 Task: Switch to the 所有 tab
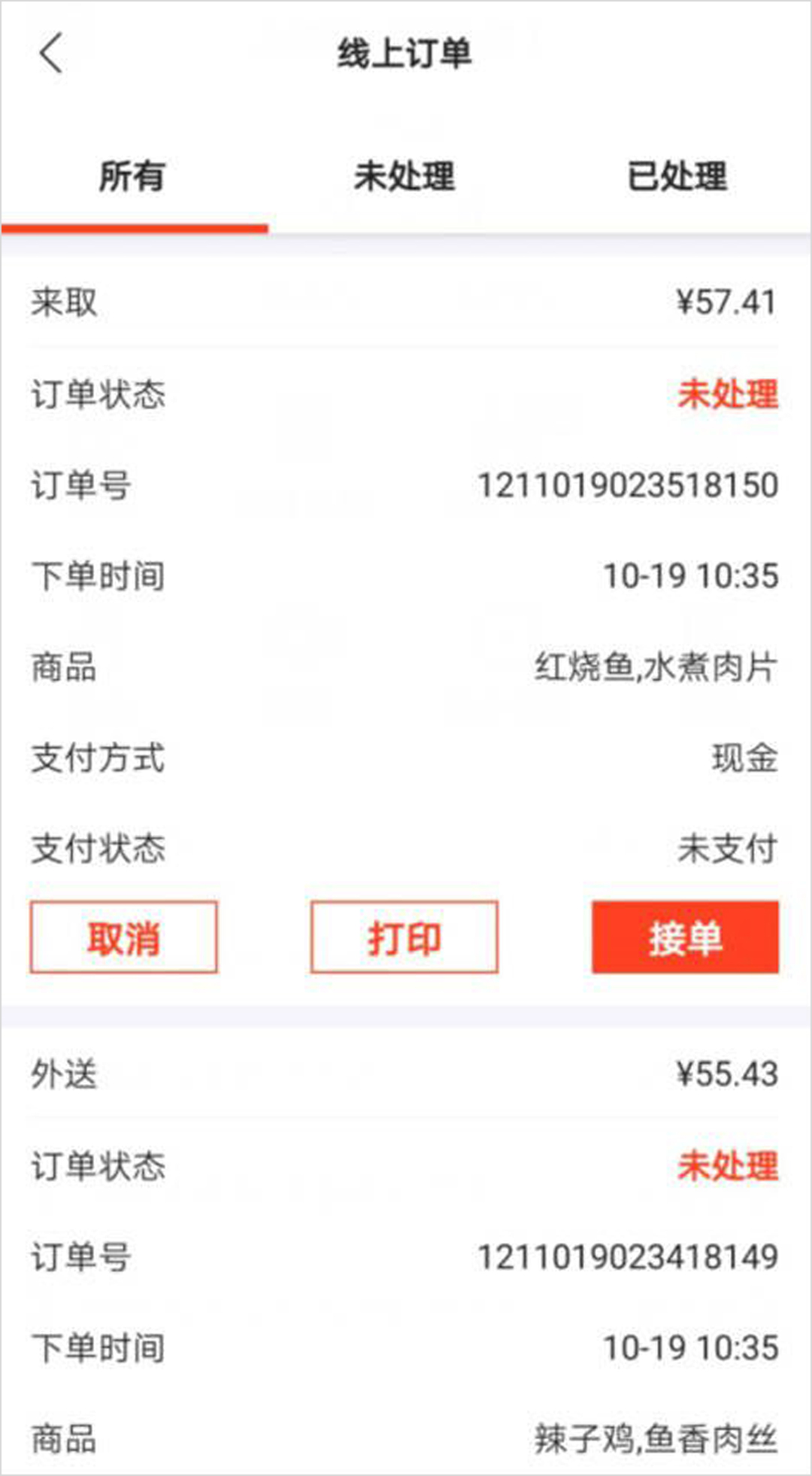click(x=132, y=178)
